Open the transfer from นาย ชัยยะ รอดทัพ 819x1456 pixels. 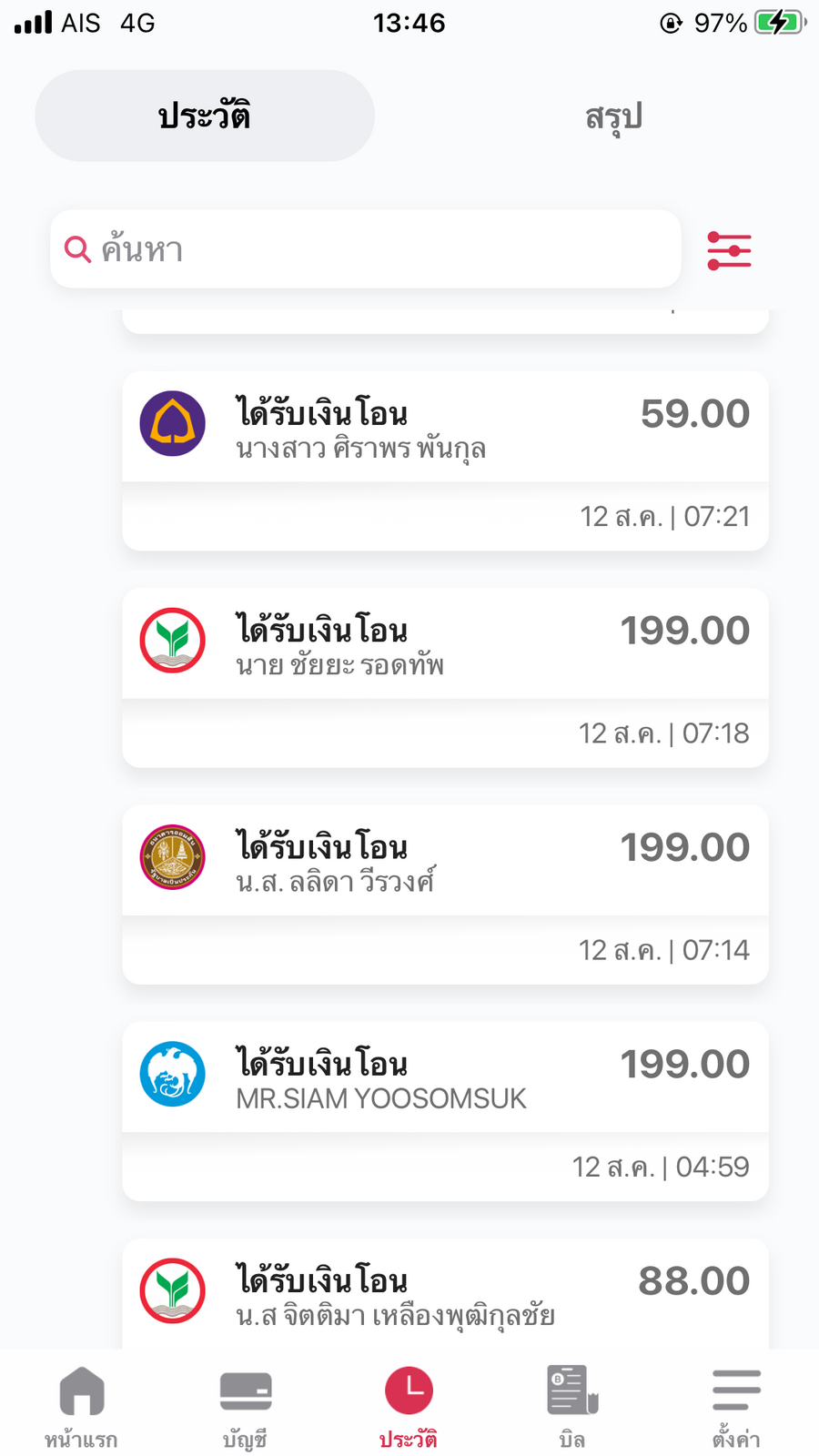click(445, 677)
